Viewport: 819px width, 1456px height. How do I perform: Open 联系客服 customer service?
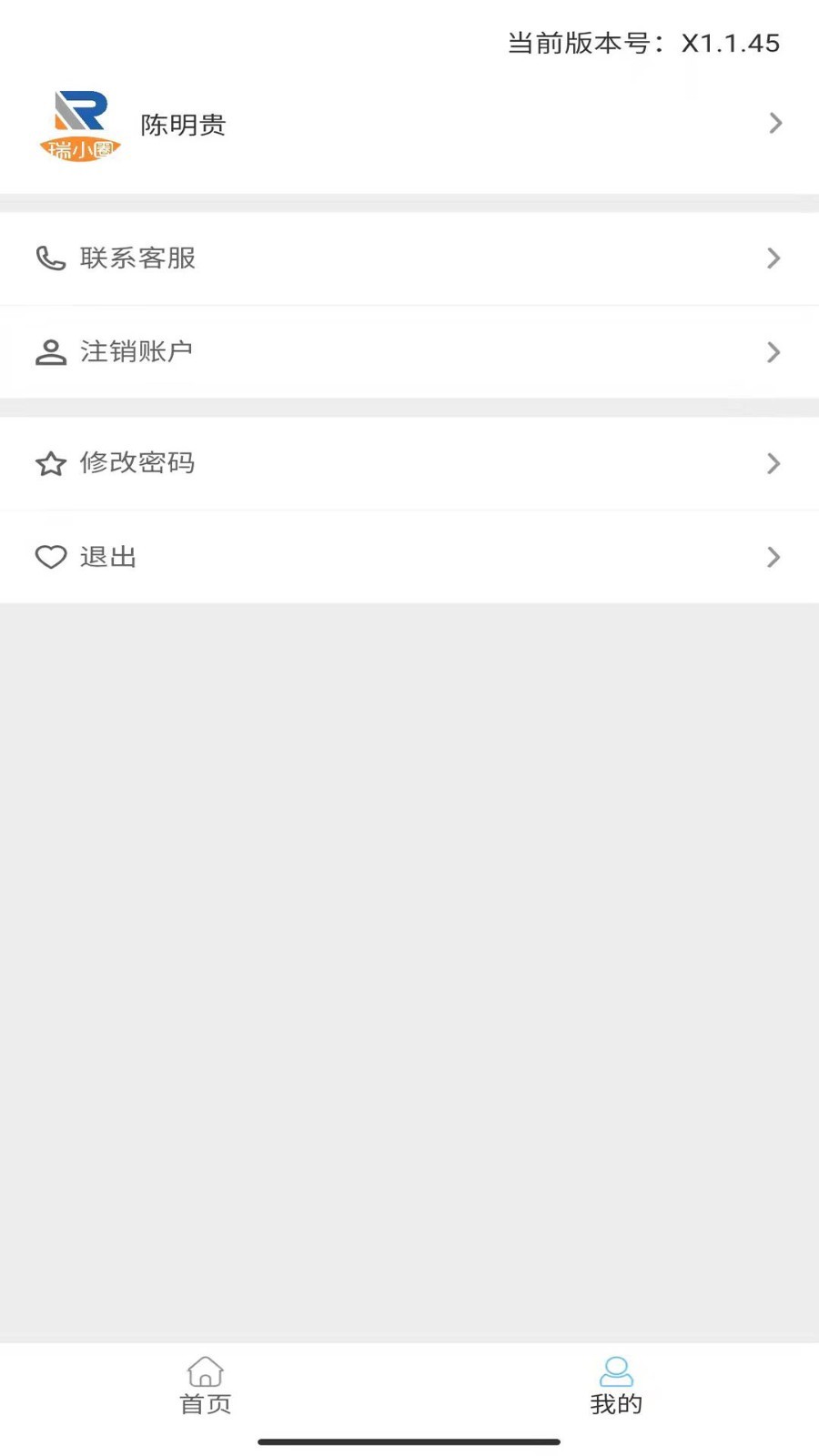[409, 258]
